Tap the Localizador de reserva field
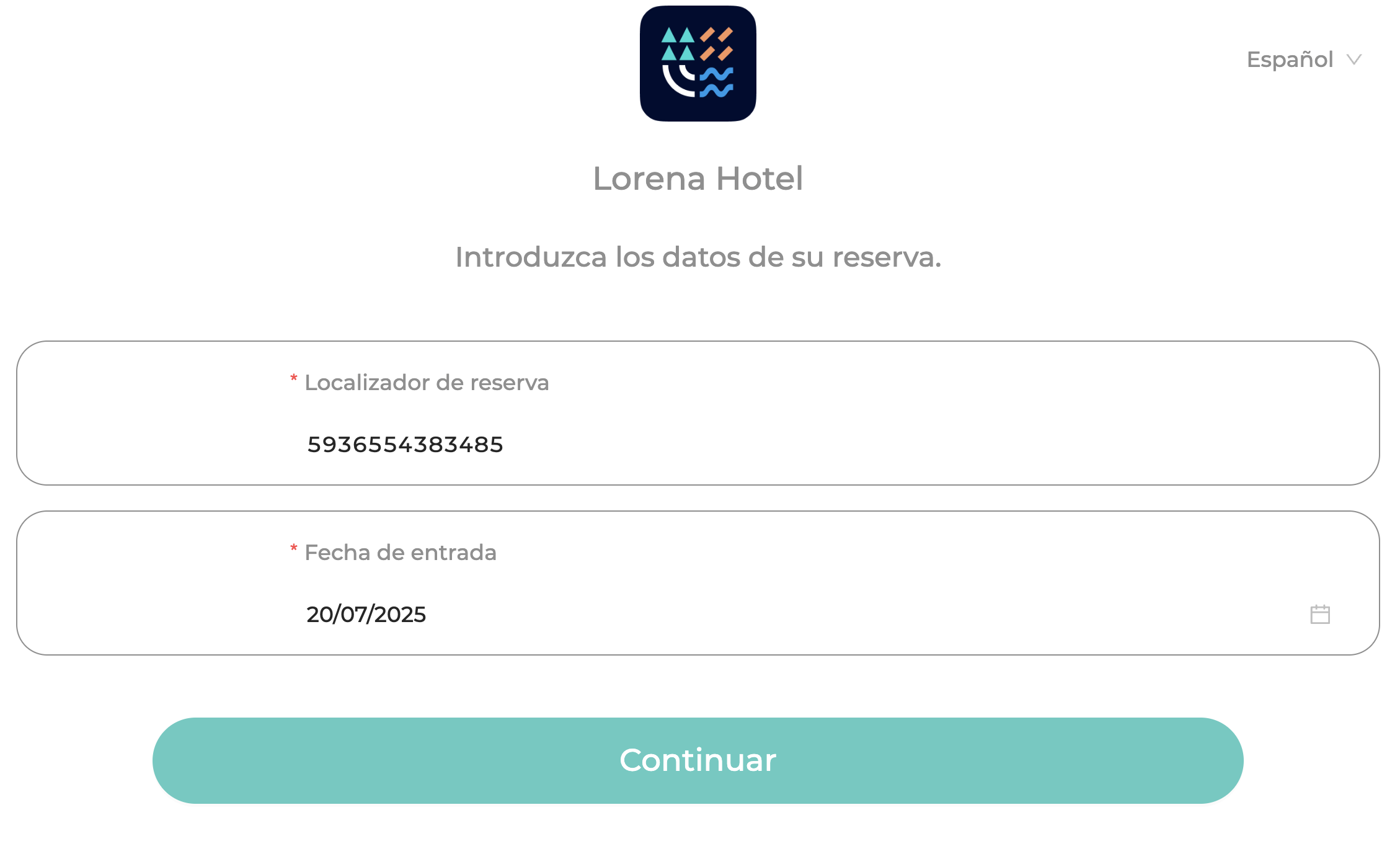The width and height of the screenshot is (1400, 841). (x=698, y=444)
